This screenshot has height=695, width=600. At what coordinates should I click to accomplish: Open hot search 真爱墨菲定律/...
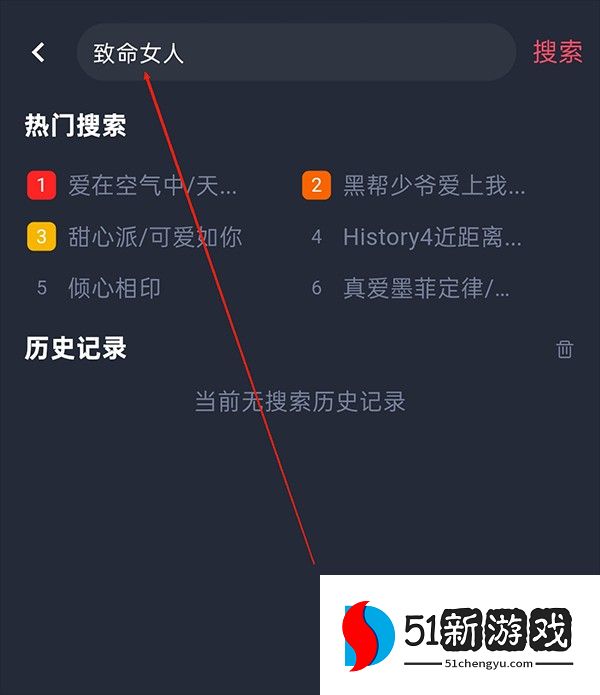426,288
